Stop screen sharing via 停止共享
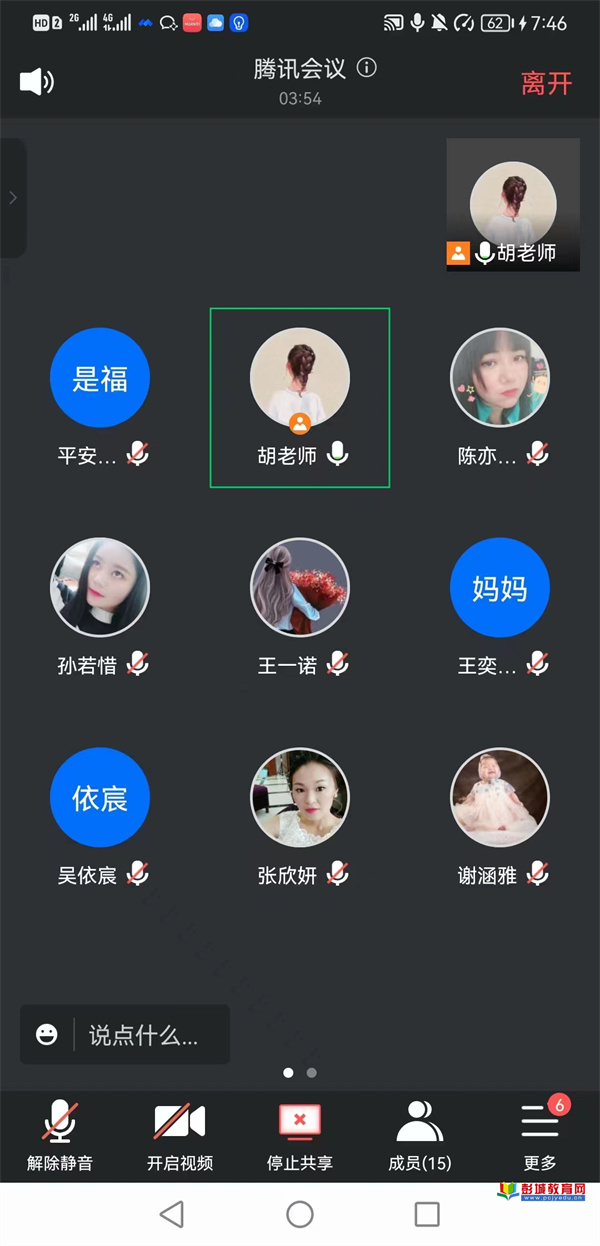Screen dimensions: 600x1246 coord(300,1136)
